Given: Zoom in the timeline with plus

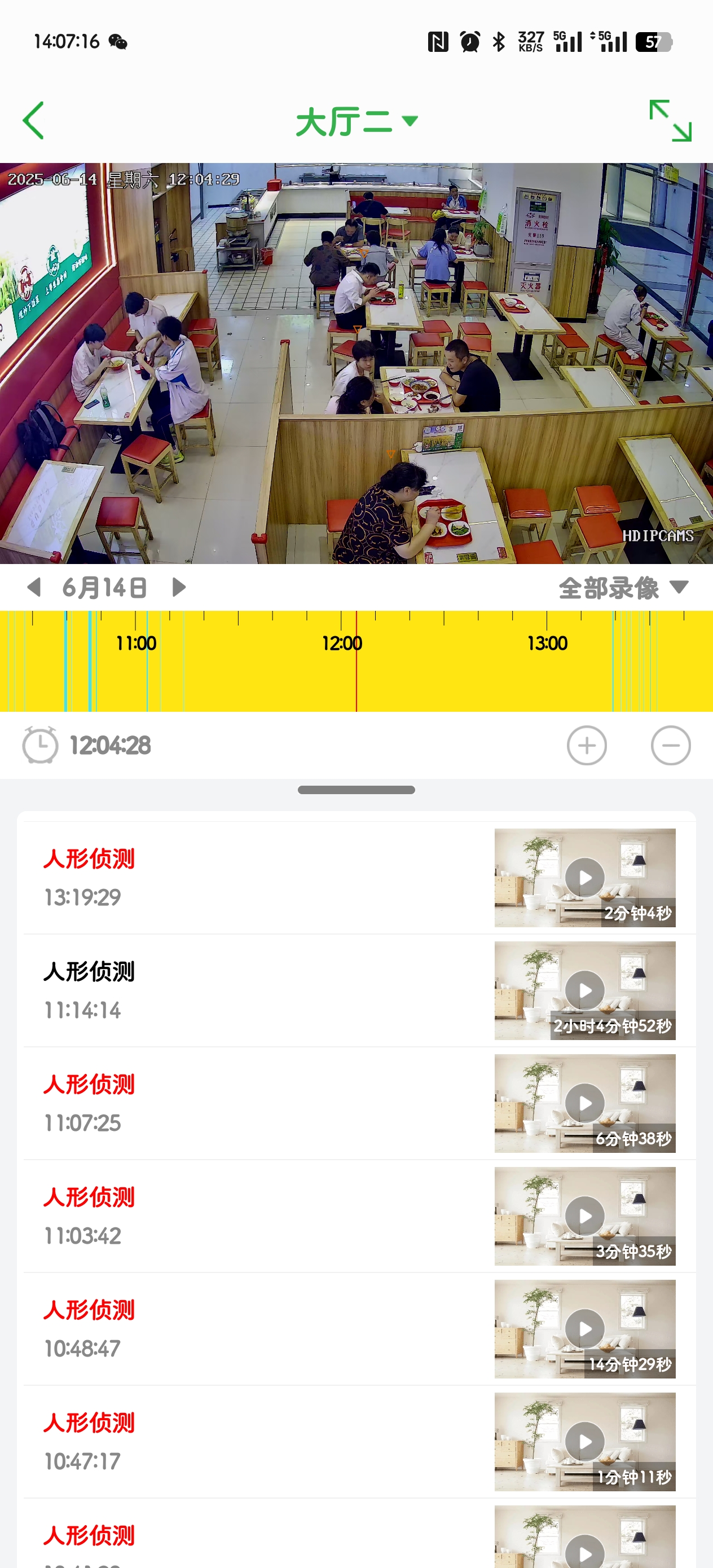Looking at the screenshot, I should click(x=586, y=745).
